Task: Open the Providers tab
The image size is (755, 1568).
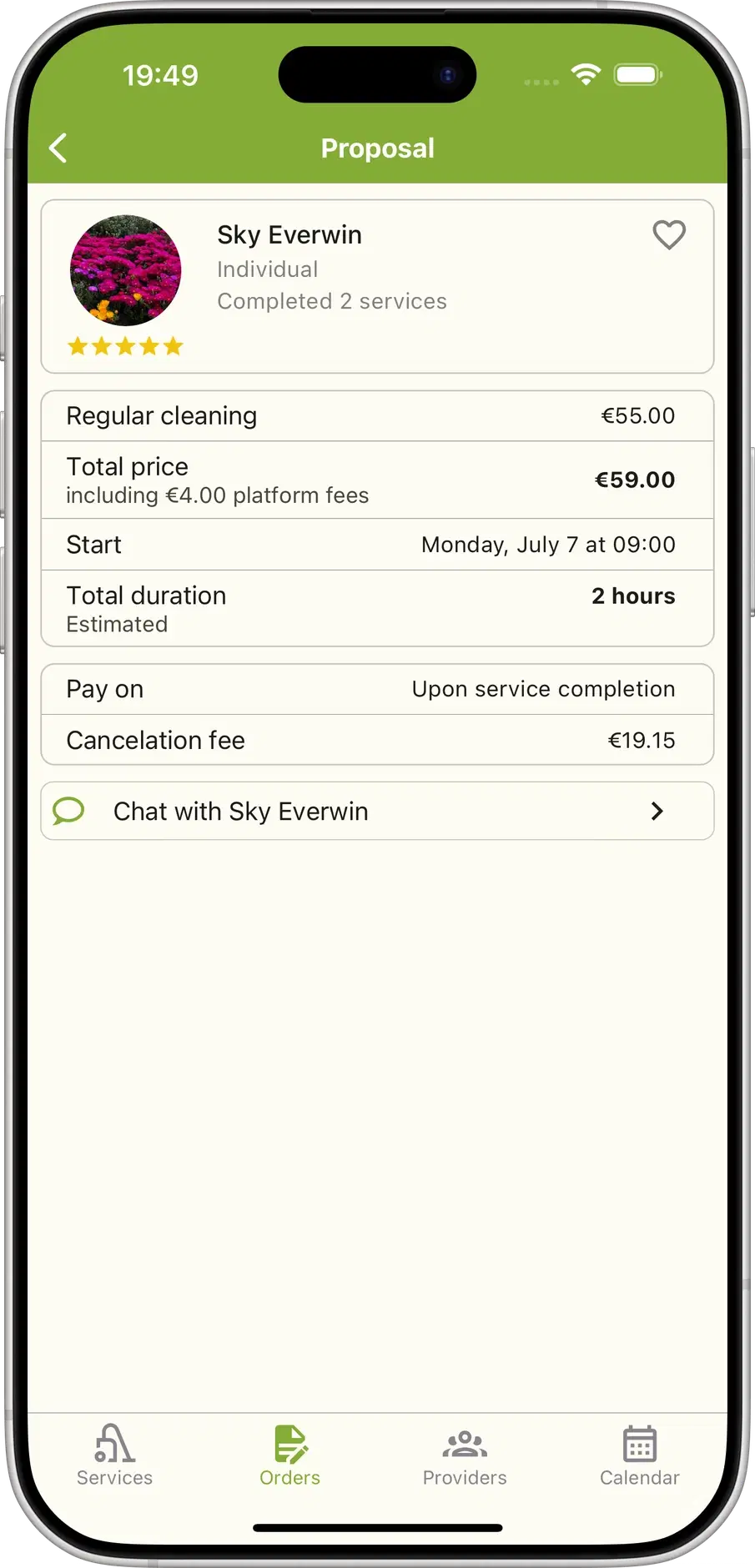Action: coord(465,1456)
